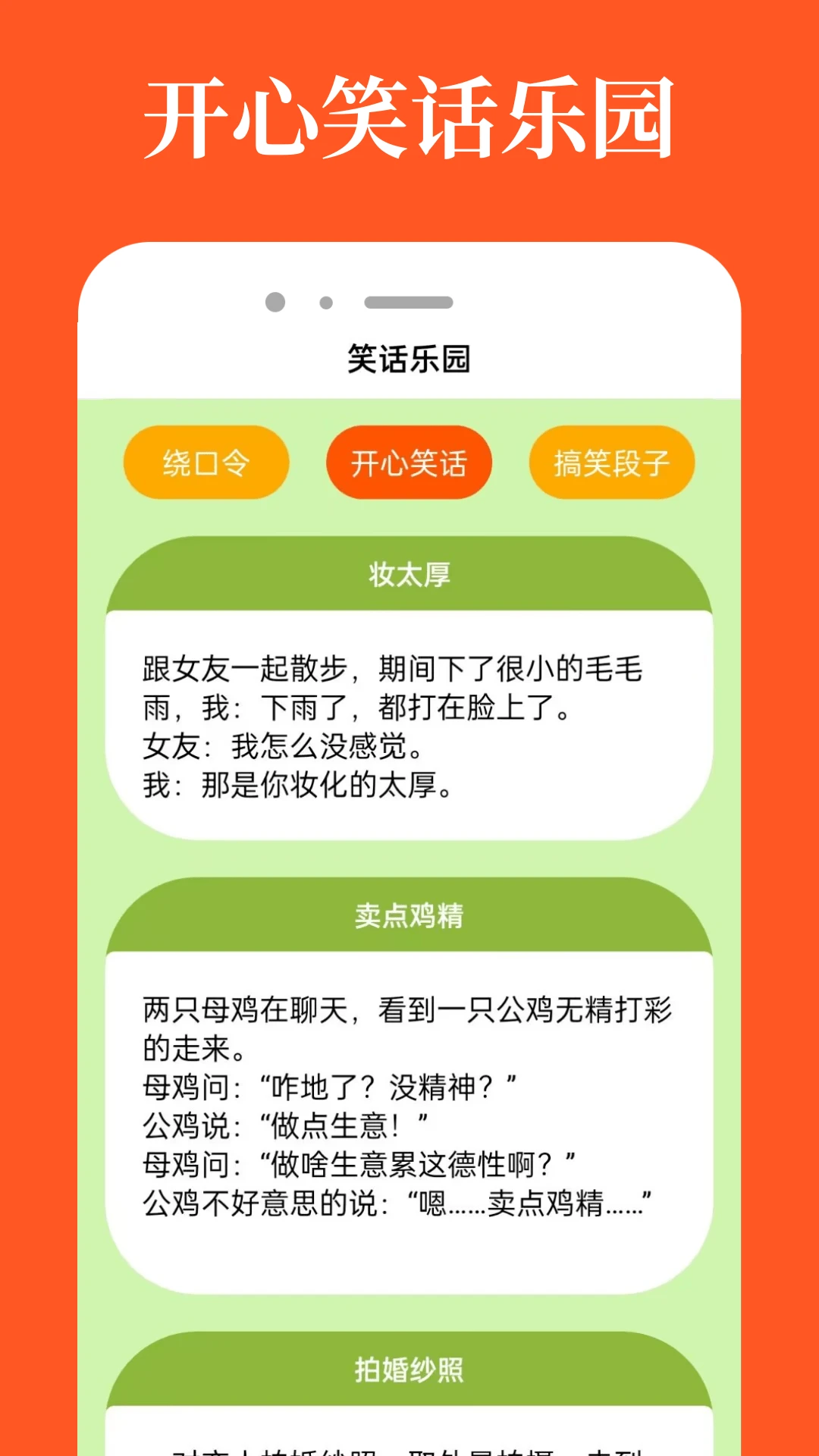819x1456 pixels.
Task: Select the highlighted 开心笑话 button
Action: click(x=408, y=462)
